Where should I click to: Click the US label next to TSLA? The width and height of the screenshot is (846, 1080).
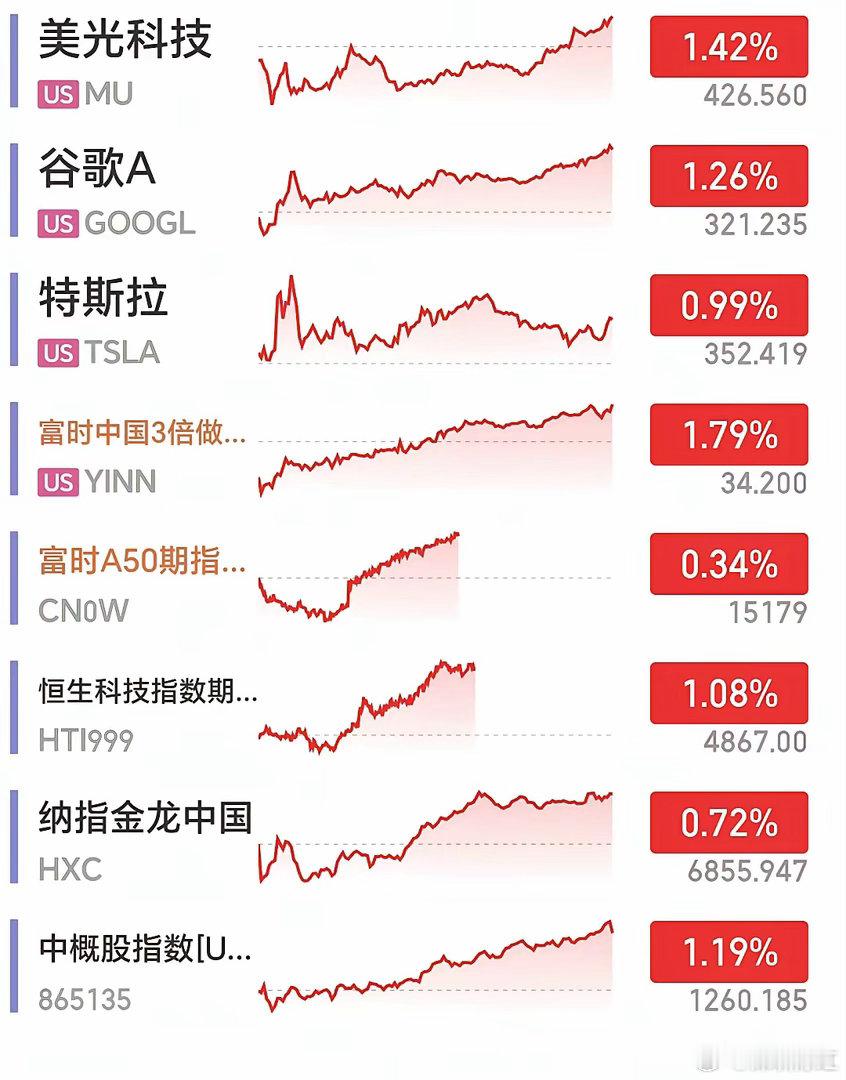pos(56,353)
